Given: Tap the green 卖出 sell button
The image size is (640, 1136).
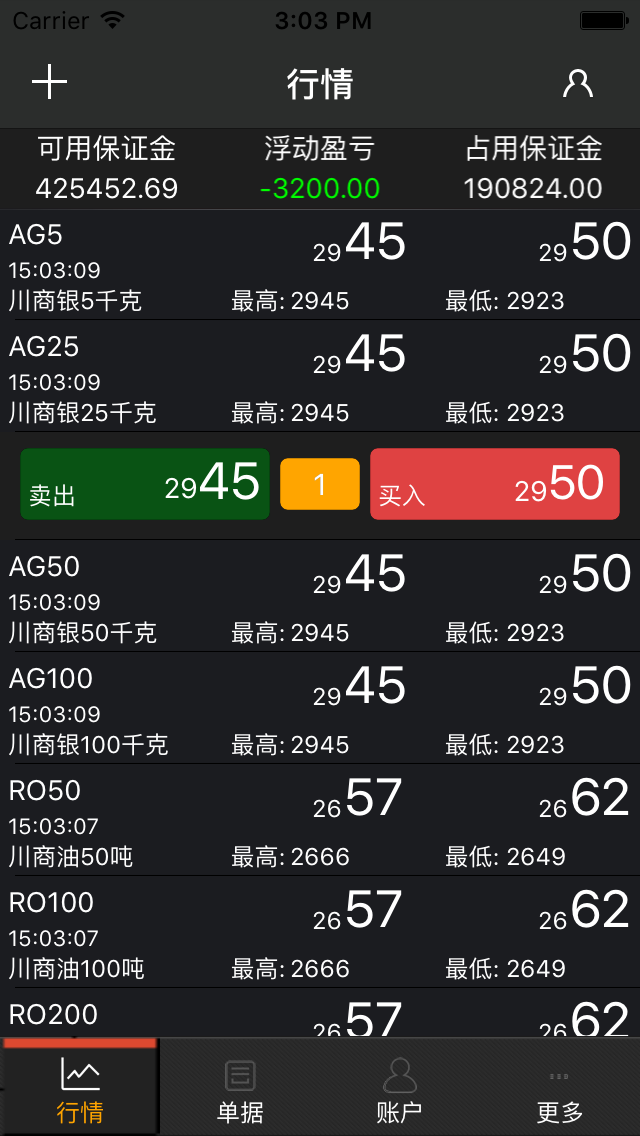Looking at the screenshot, I should pyautogui.click(x=145, y=484).
